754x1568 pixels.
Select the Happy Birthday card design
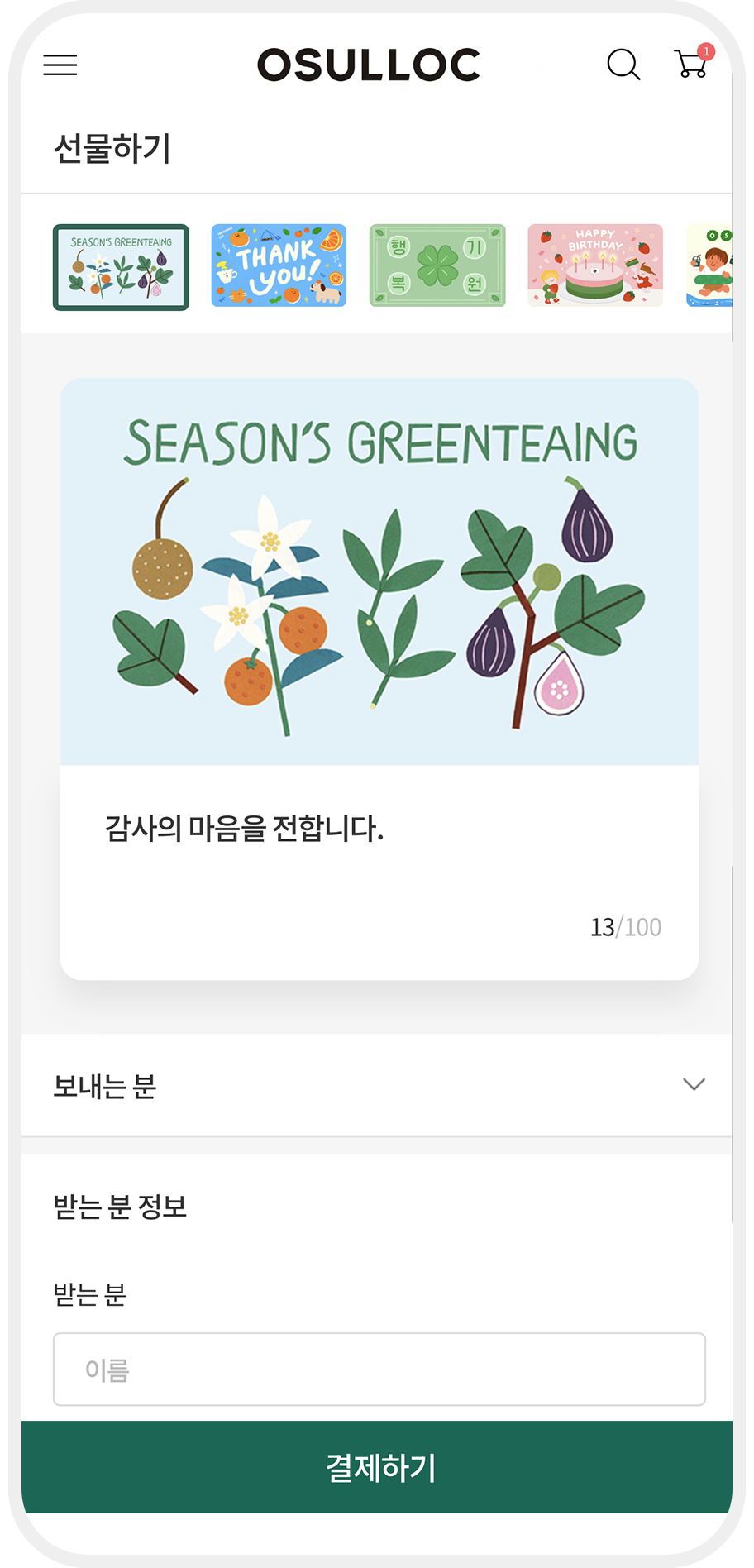pyautogui.click(x=595, y=265)
